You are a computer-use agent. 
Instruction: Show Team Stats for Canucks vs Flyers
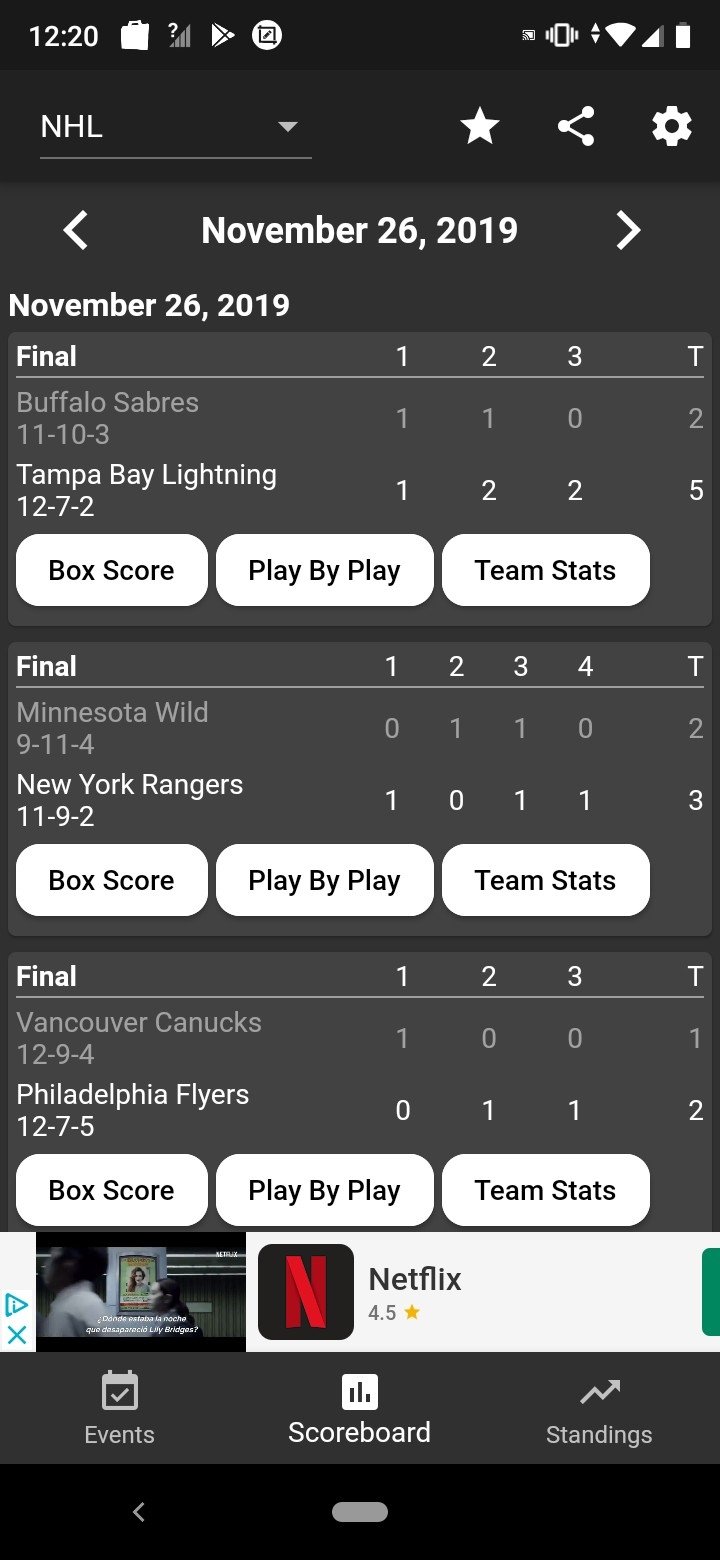point(546,1190)
